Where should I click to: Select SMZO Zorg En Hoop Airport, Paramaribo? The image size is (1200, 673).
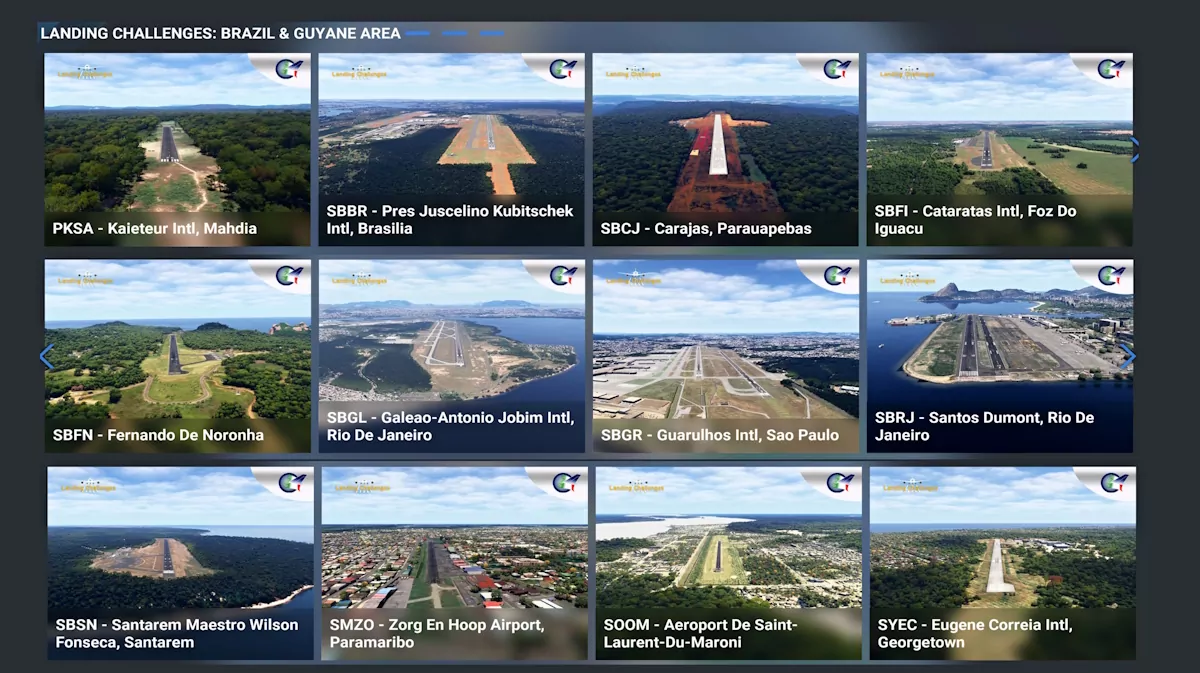click(x=454, y=563)
